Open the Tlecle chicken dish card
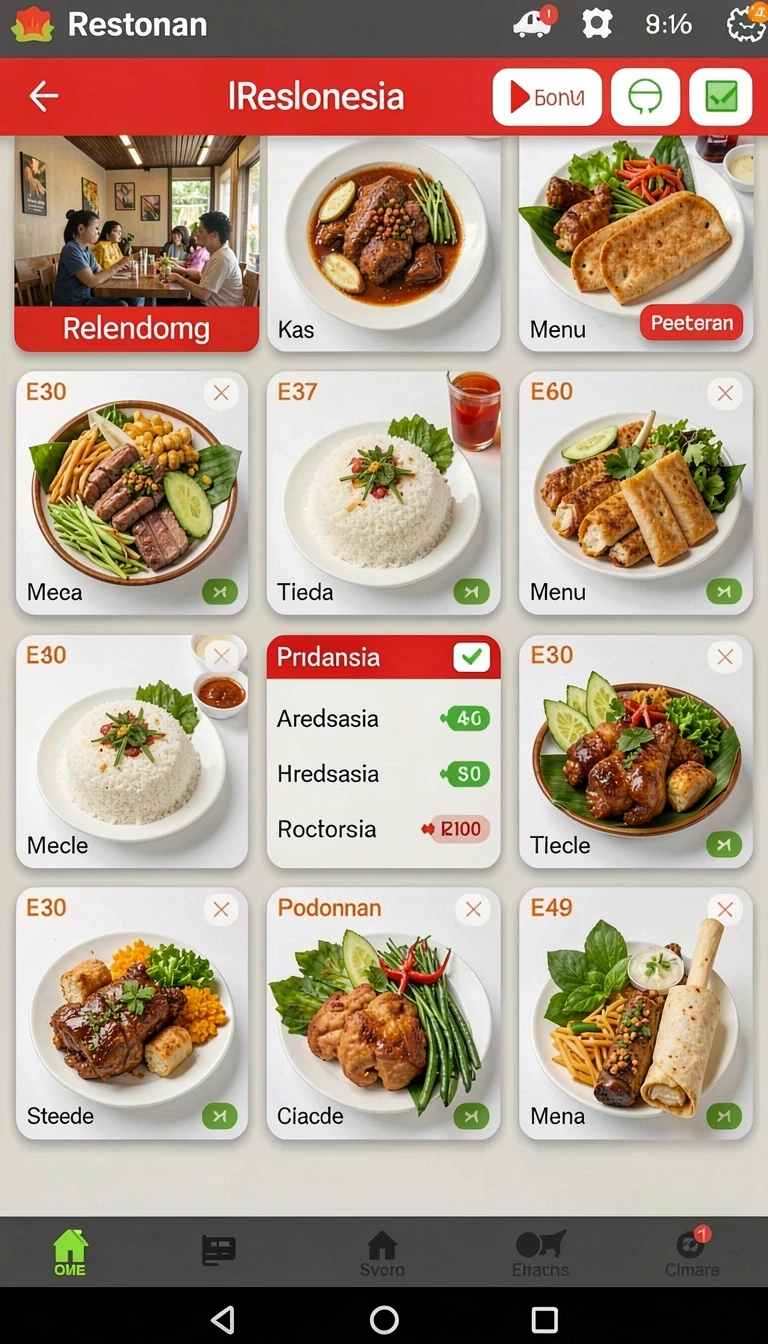This screenshot has height=1344, width=768. pos(636,751)
